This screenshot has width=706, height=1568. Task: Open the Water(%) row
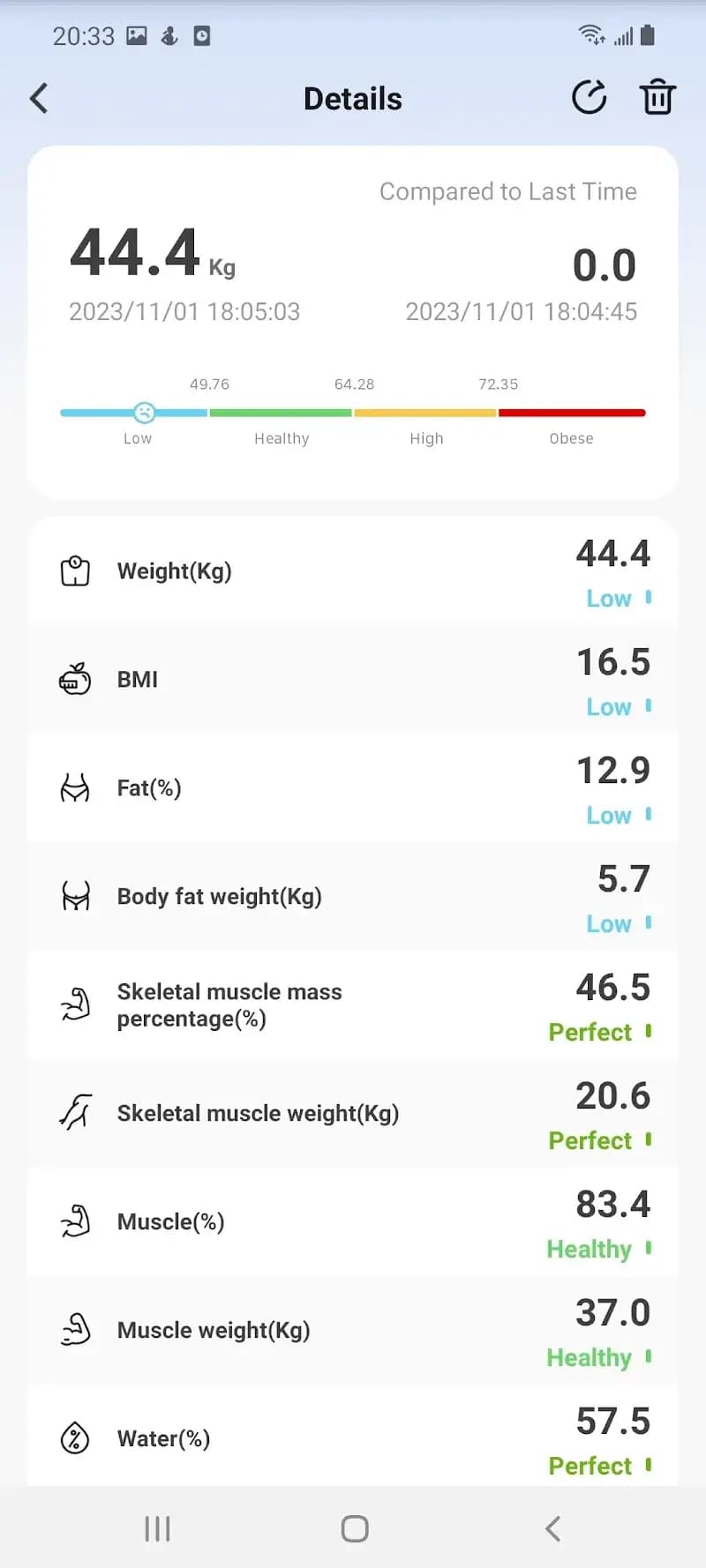353,1439
